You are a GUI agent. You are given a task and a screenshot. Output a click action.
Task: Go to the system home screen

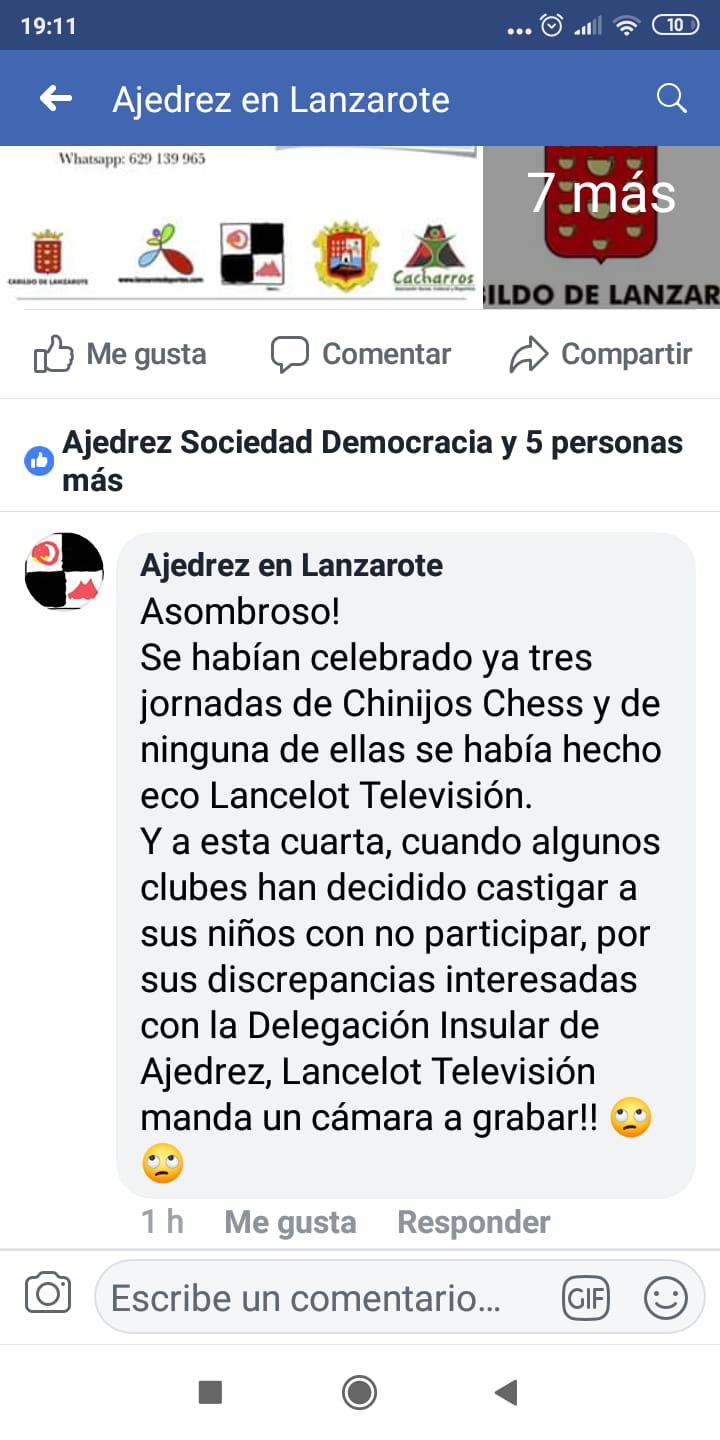[x=359, y=1392]
